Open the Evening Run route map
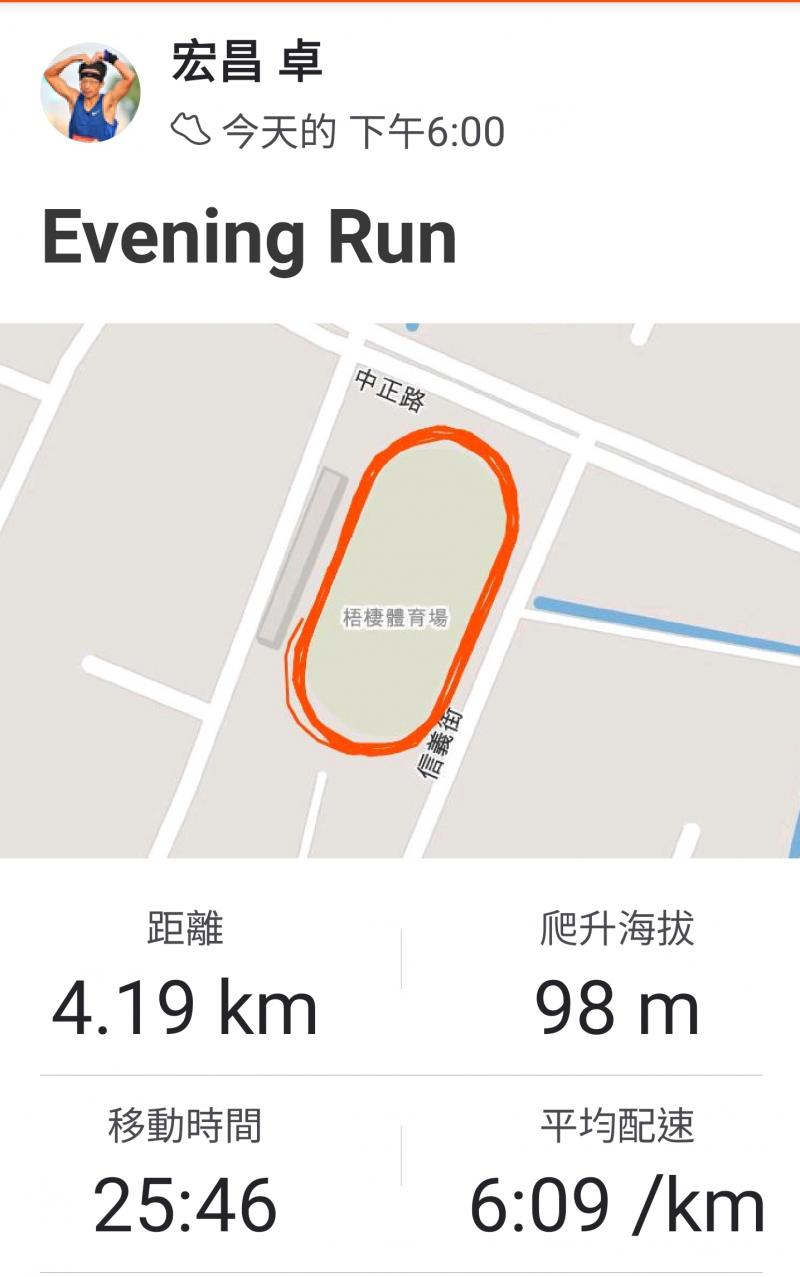 (x=400, y=590)
